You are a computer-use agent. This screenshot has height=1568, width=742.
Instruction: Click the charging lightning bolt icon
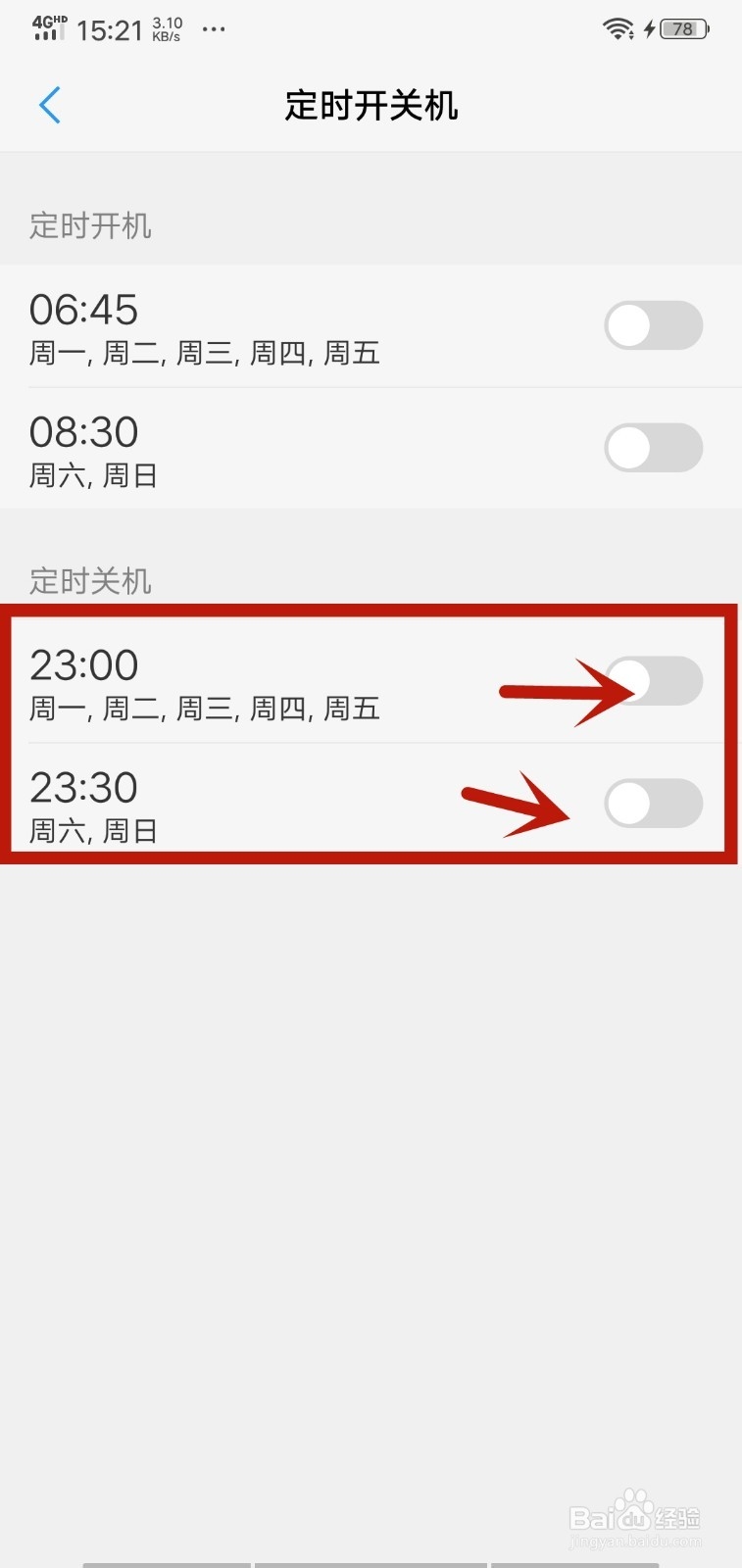point(648,28)
